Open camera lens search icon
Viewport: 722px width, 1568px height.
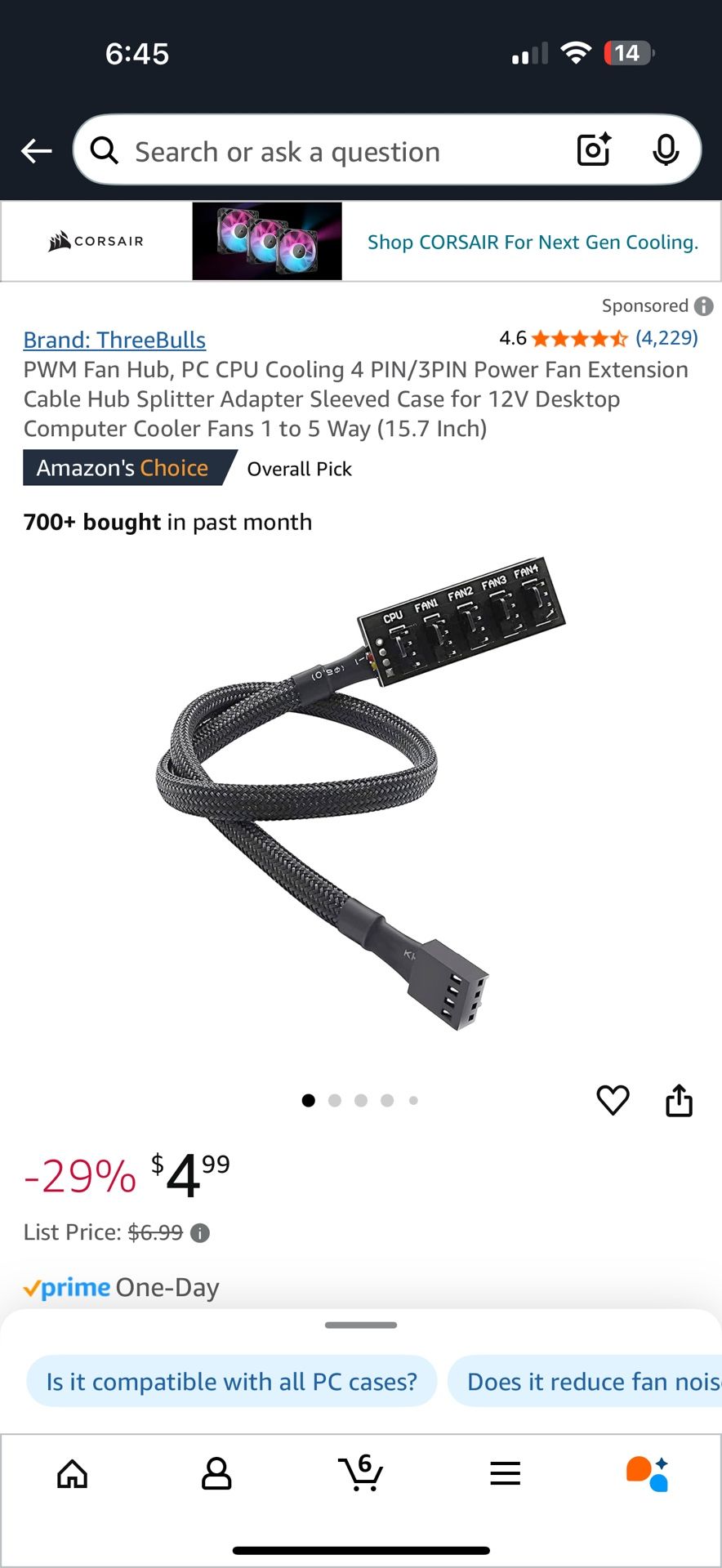click(x=594, y=150)
